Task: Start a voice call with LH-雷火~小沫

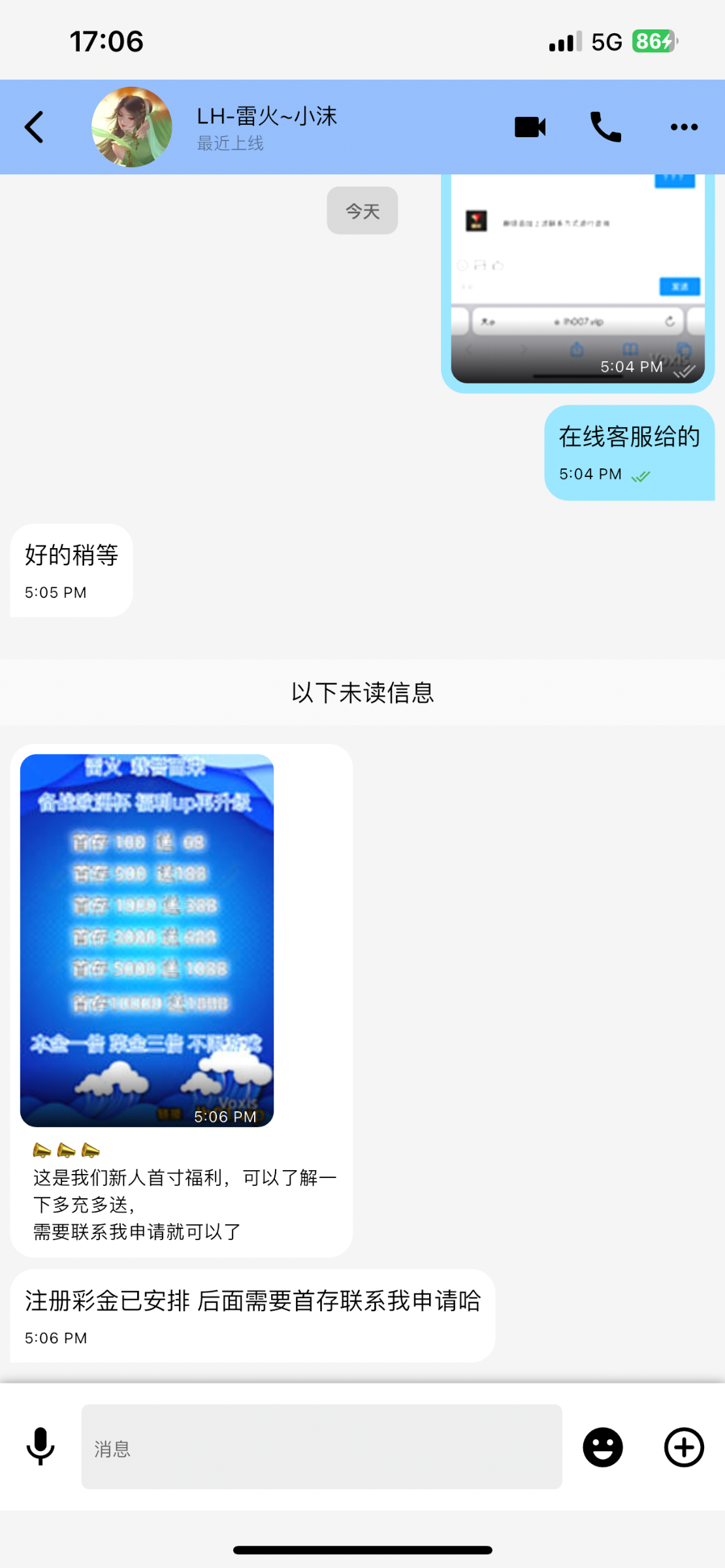Action: (x=605, y=127)
